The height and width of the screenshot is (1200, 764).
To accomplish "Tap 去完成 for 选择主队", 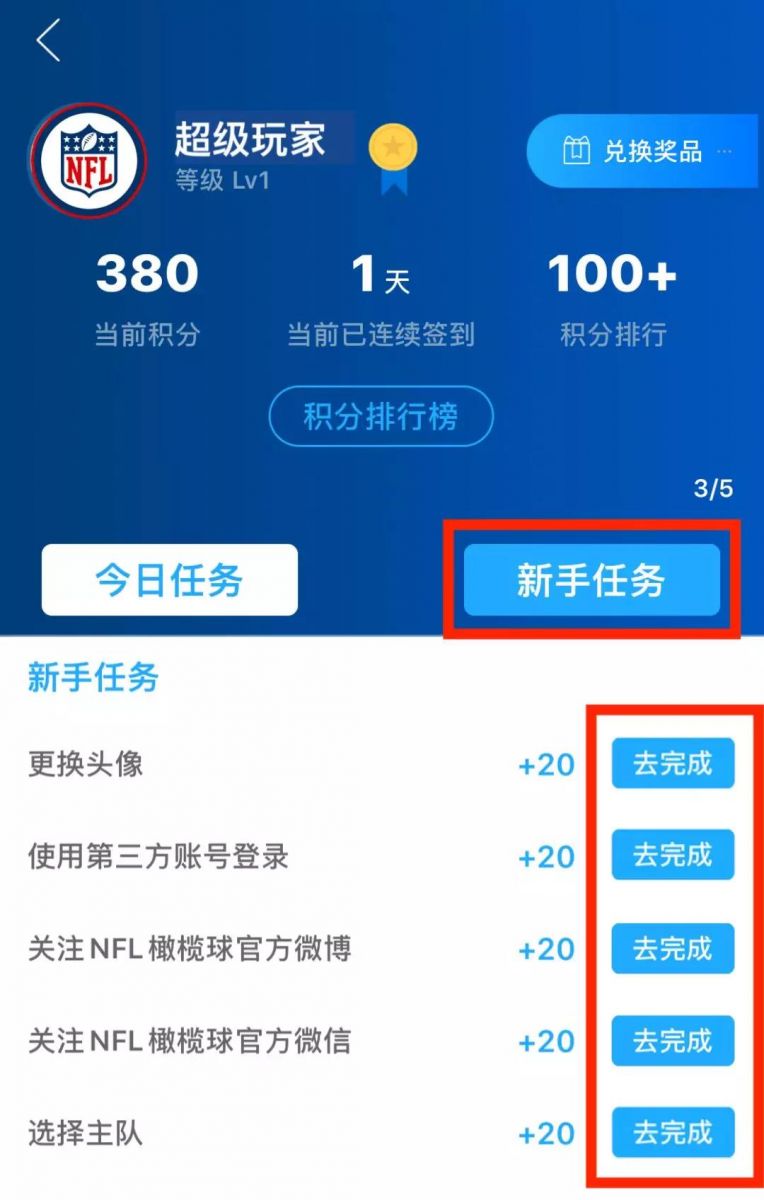I will 672,1133.
